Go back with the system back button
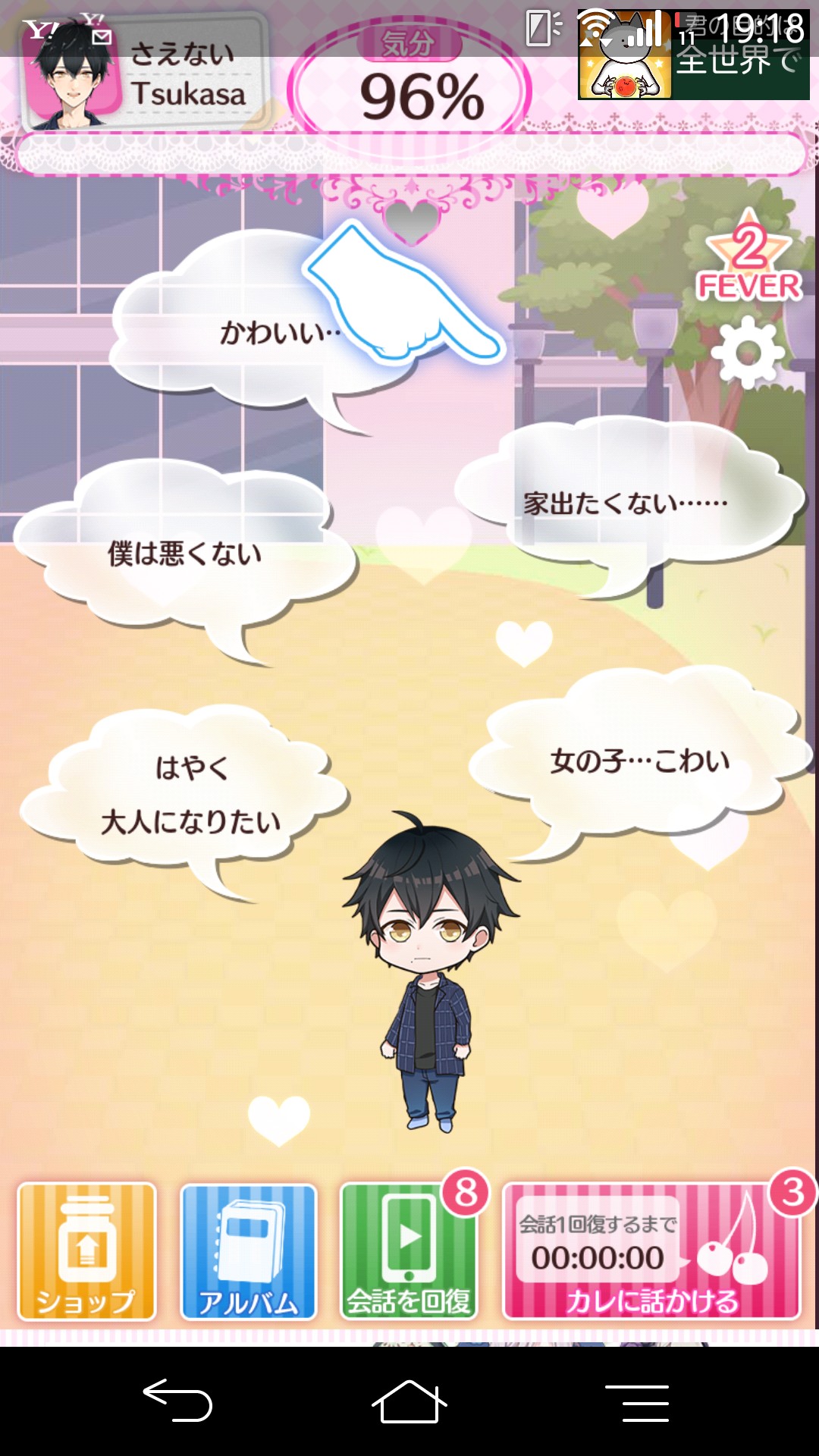Viewport: 819px width, 1456px height. pos(178,1401)
